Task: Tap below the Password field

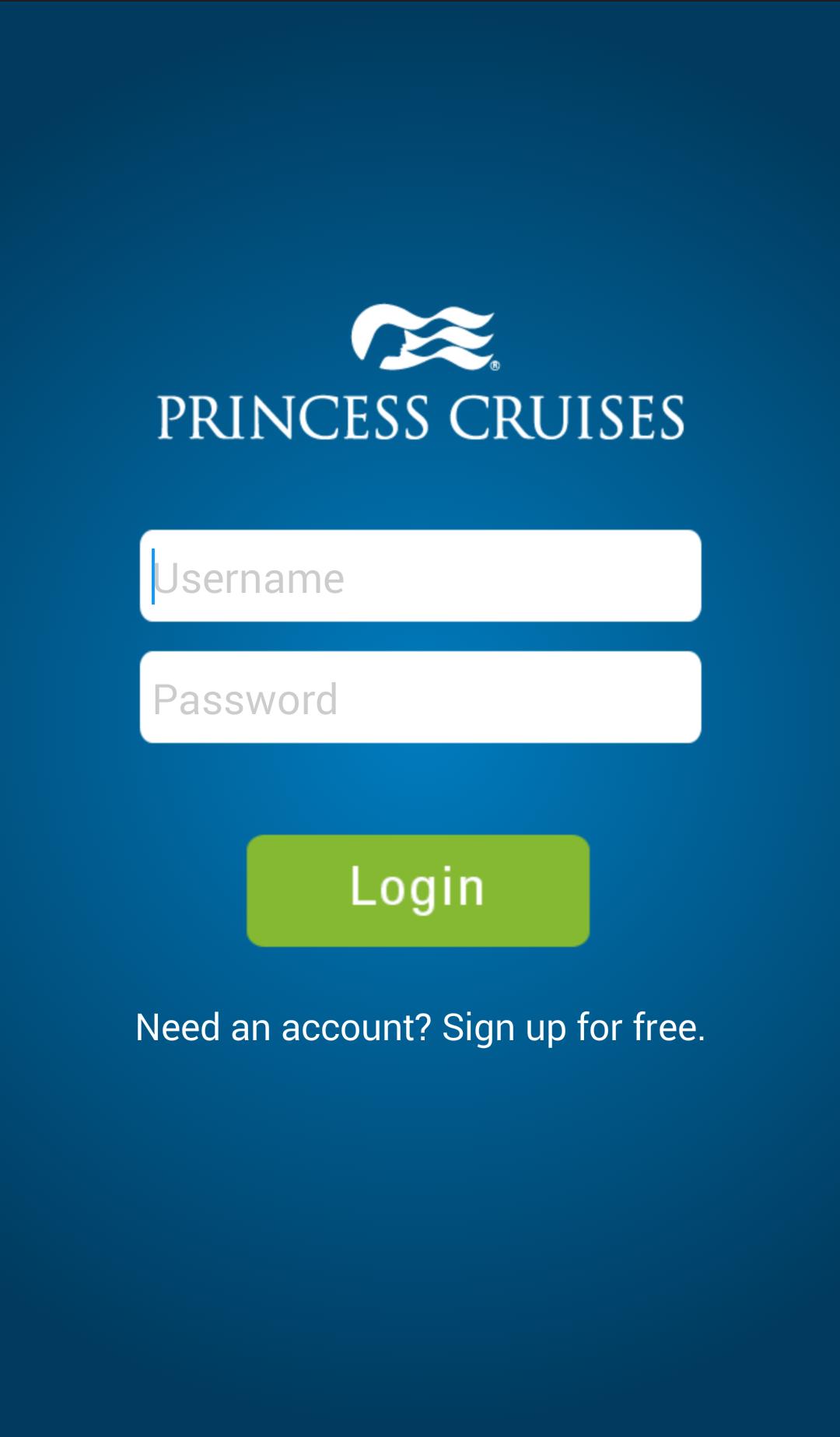Action: pos(420,786)
